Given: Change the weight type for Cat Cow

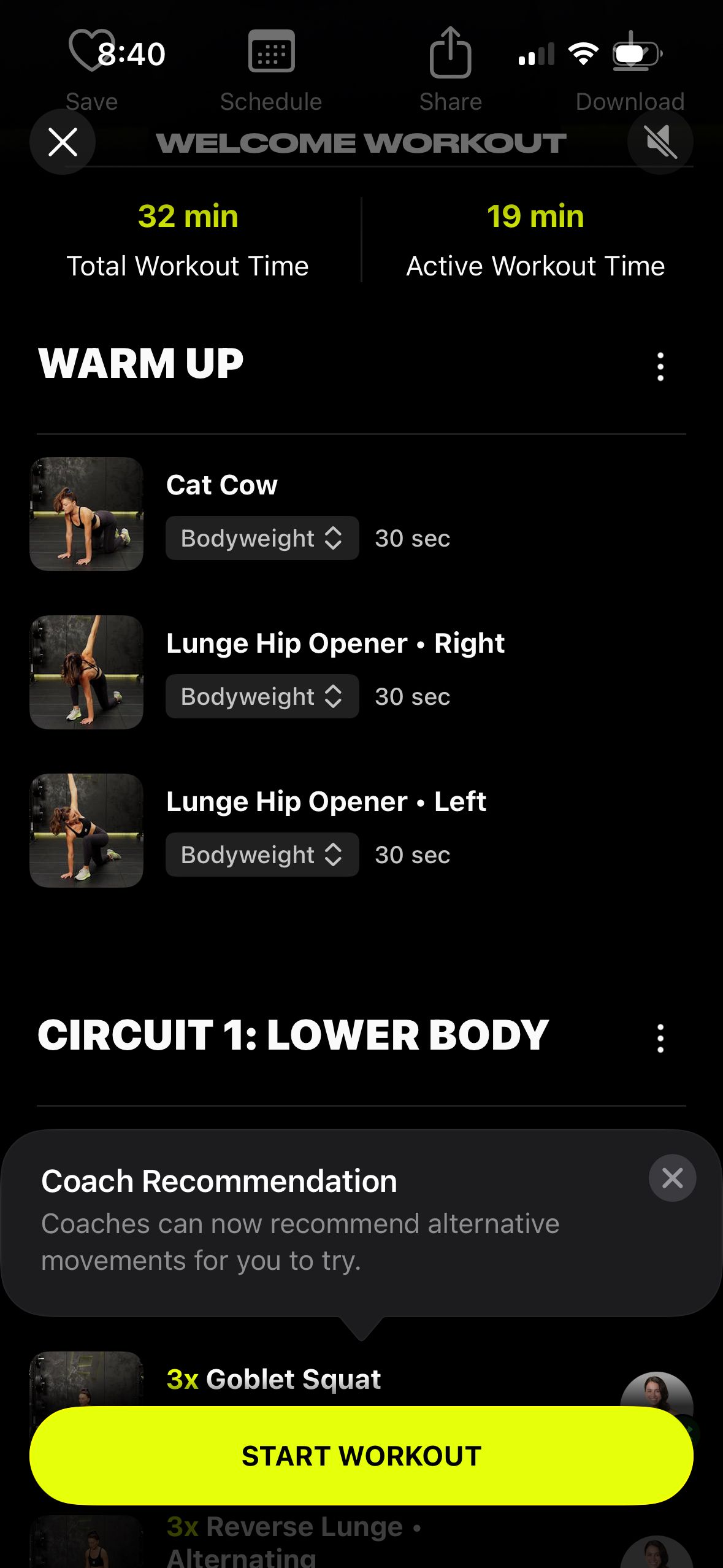Looking at the screenshot, I should 261,538.
